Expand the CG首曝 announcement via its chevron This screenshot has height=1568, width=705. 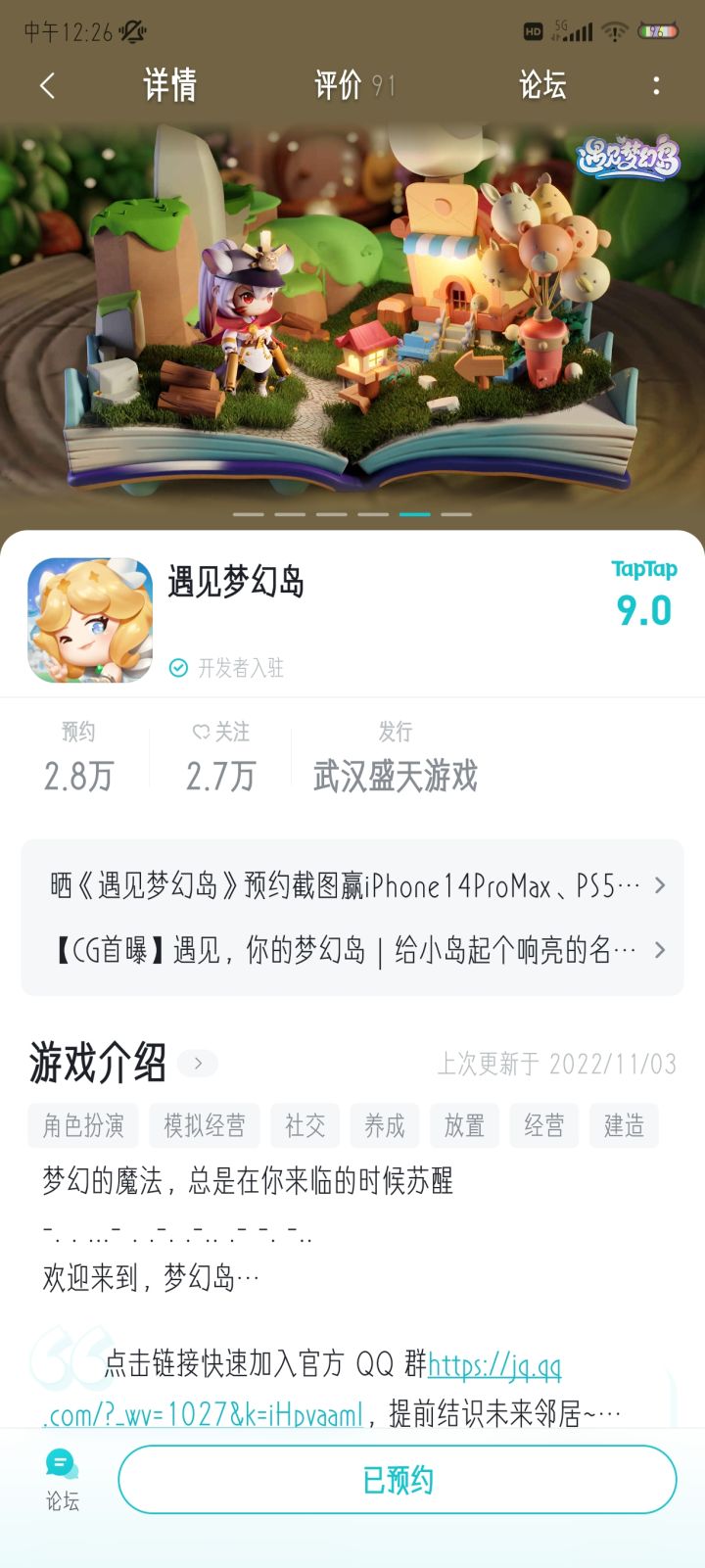[x=660, y=949]
